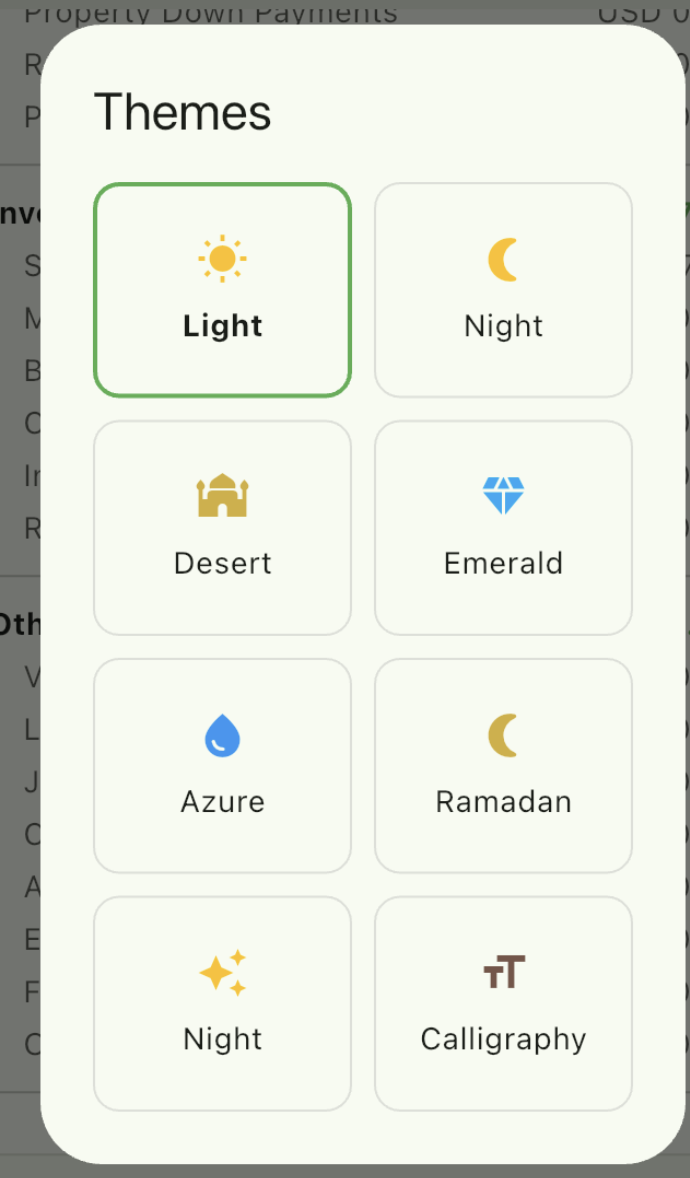Apply the Desert theme
The image size is (690, 1178).
[x=222, y=528]
